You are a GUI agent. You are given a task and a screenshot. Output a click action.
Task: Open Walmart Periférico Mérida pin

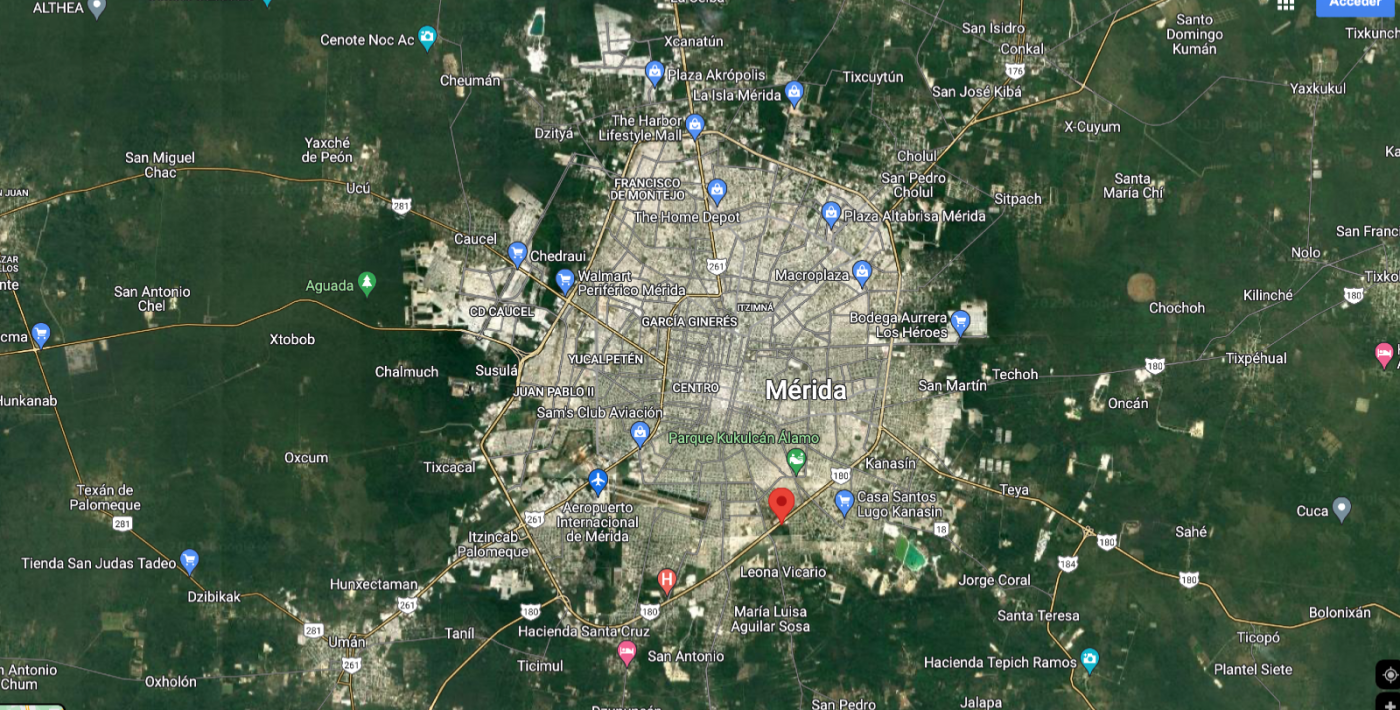[x=565, y=280]
